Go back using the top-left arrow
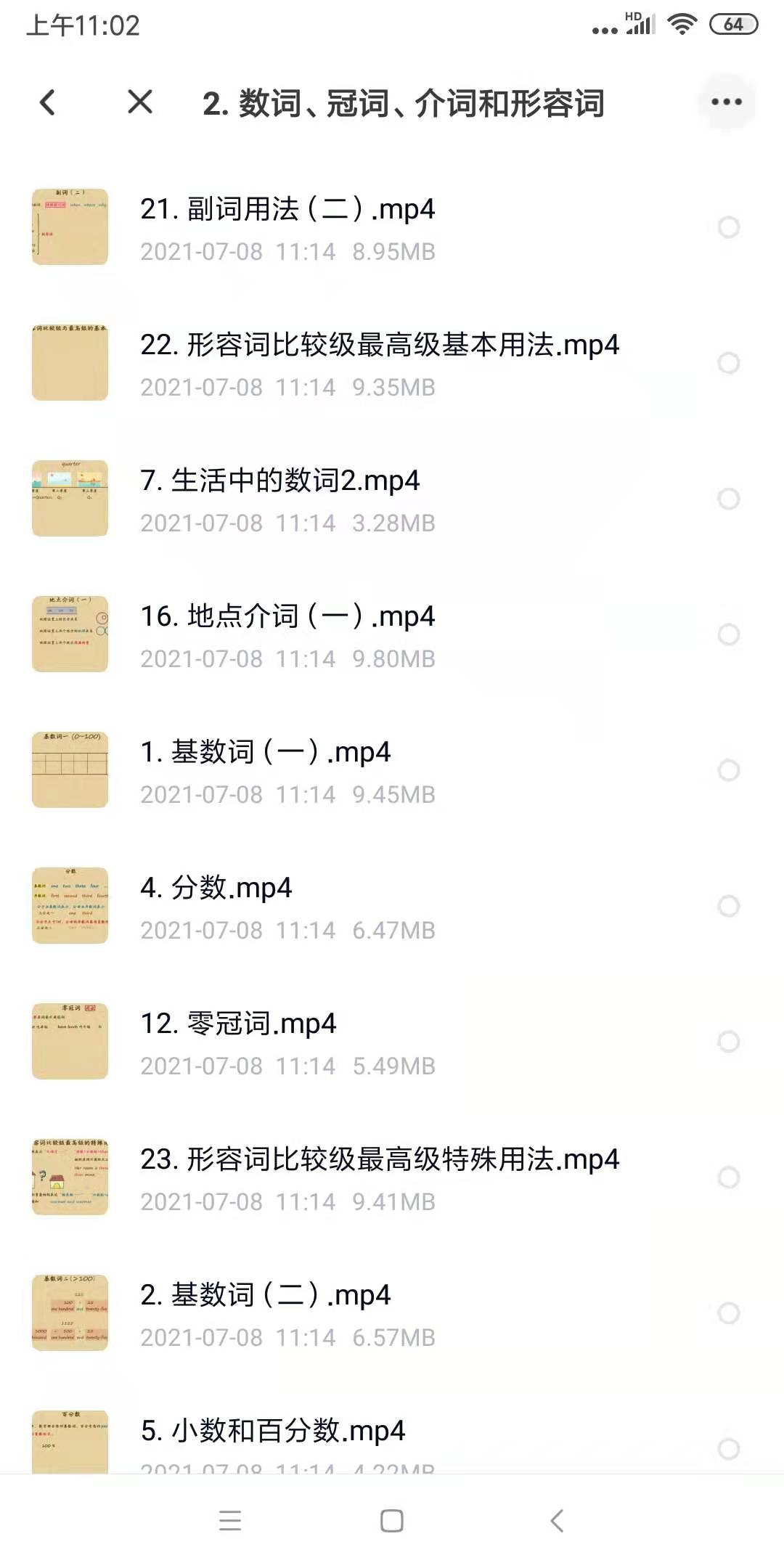The image size is (784, 1568). coord(48,102)
